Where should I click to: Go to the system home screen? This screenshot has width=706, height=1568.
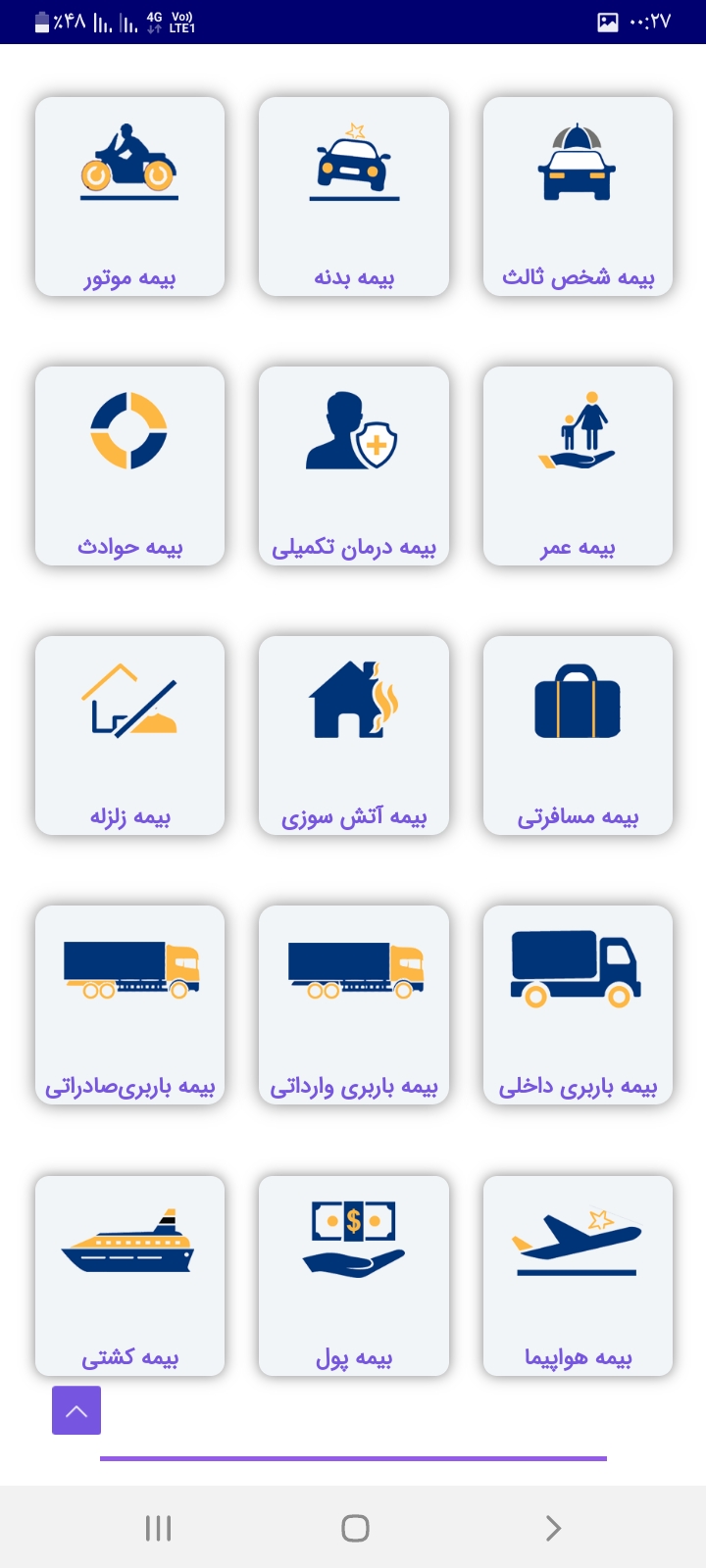(355, 1528)
